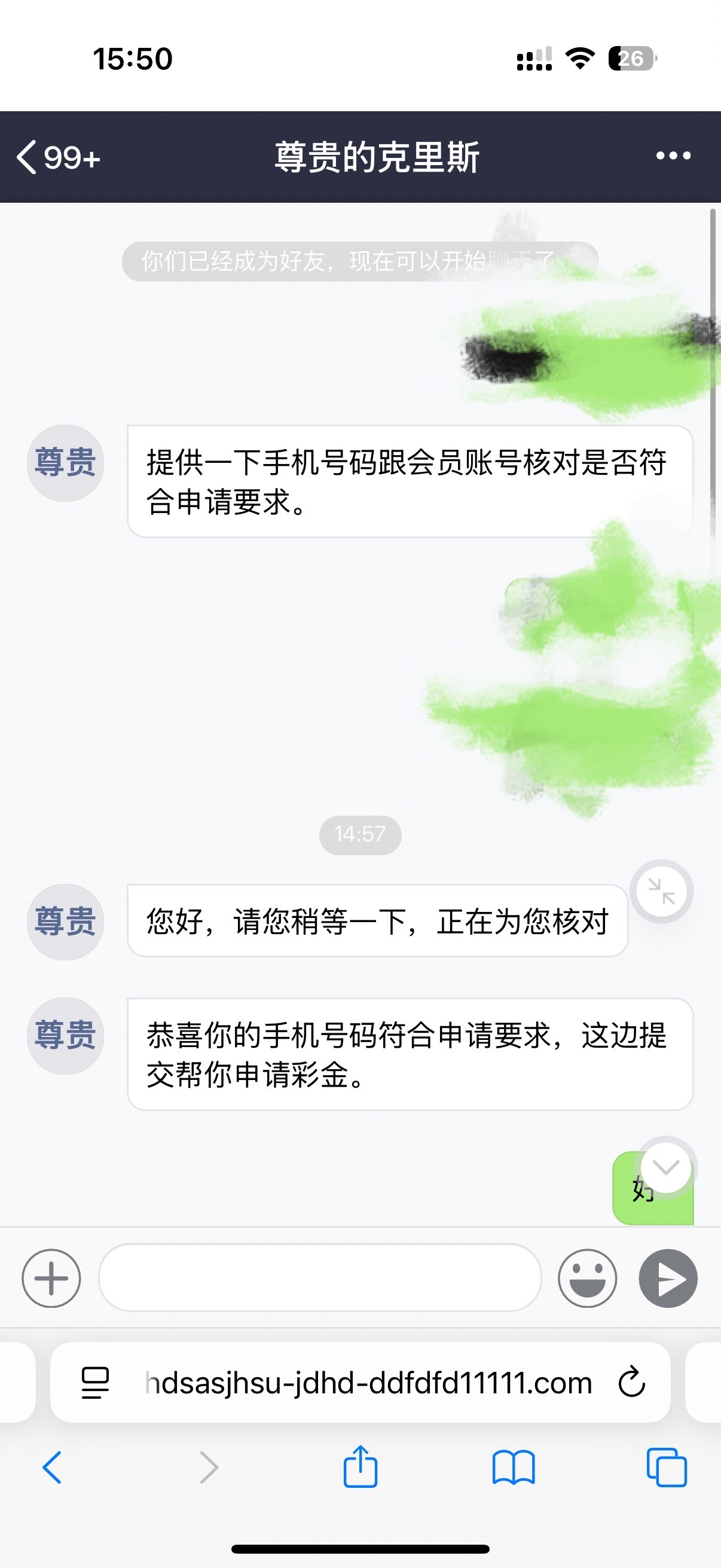Jump to the latest message
The height and width of the screenshot is (1568, 721).
(665, 1167)
